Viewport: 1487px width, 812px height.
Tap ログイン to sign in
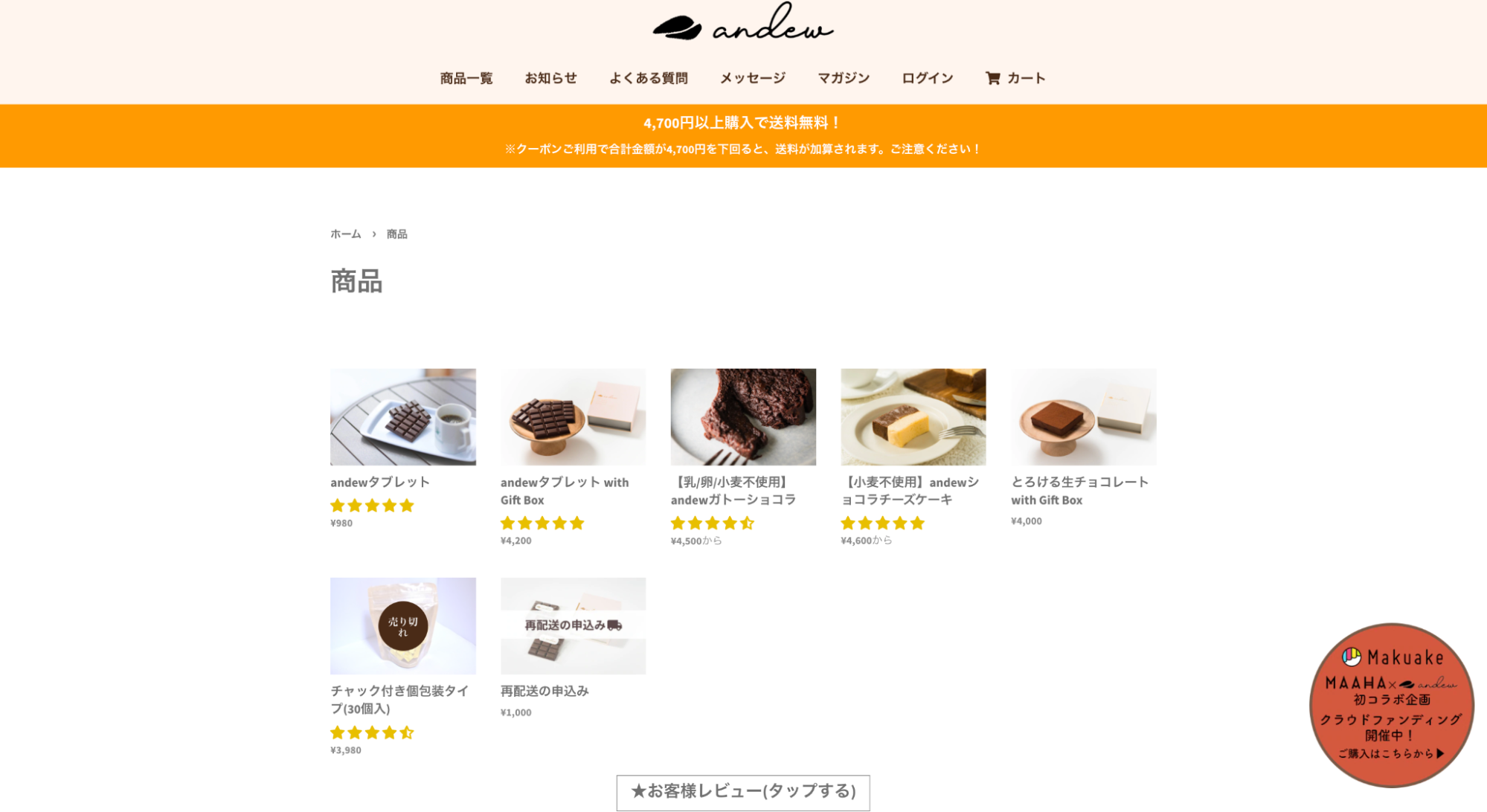coord(927,78)
